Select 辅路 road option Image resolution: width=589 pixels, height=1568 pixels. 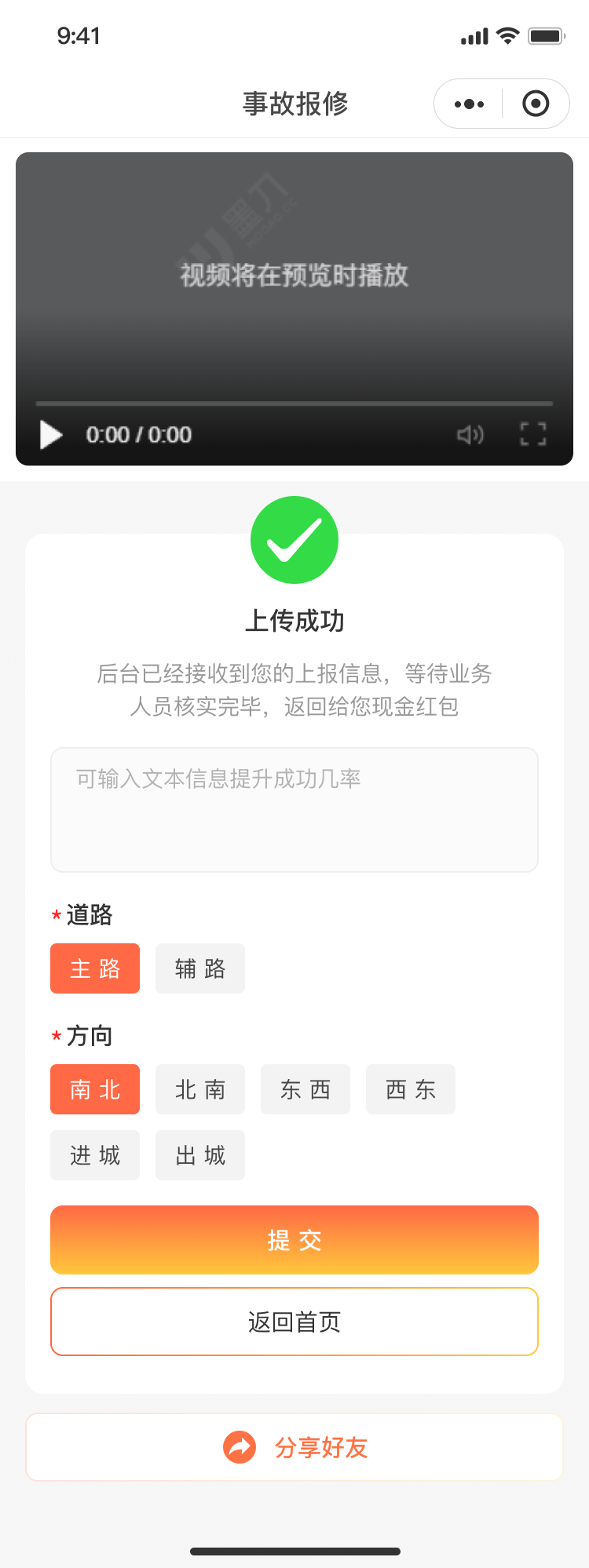[200, 968]
